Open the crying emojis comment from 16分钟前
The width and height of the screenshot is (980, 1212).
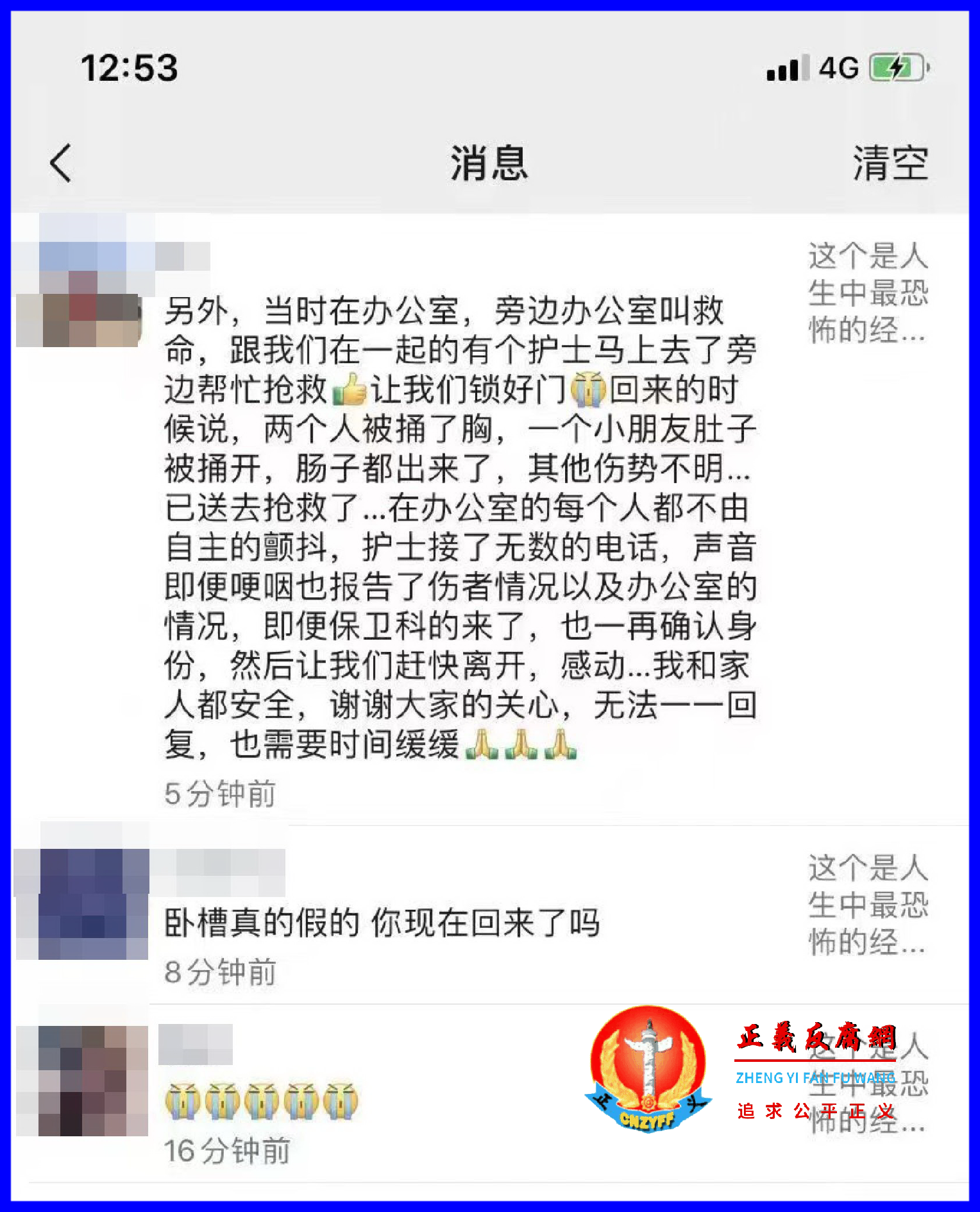point(261,1101)
